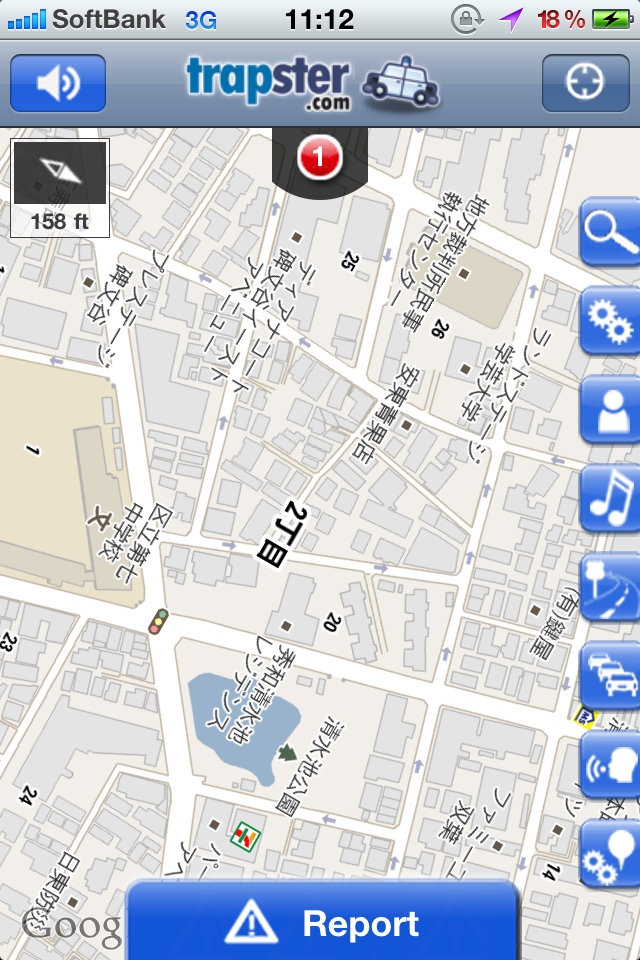640x960 pixels.
Task: Open settings with the gears icon
Action: click(x=611, y=321)
